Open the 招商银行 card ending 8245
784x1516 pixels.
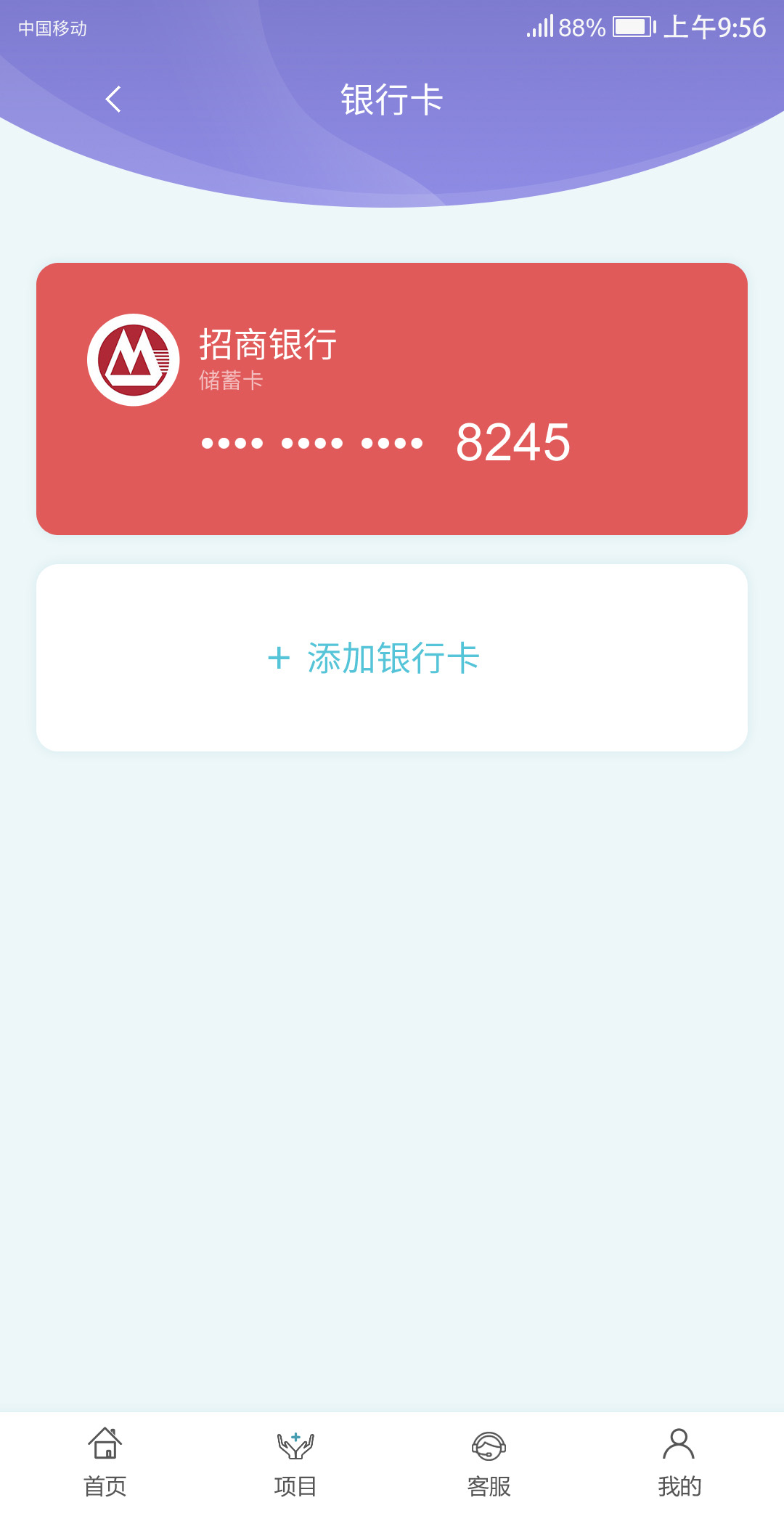click(392, 399)
